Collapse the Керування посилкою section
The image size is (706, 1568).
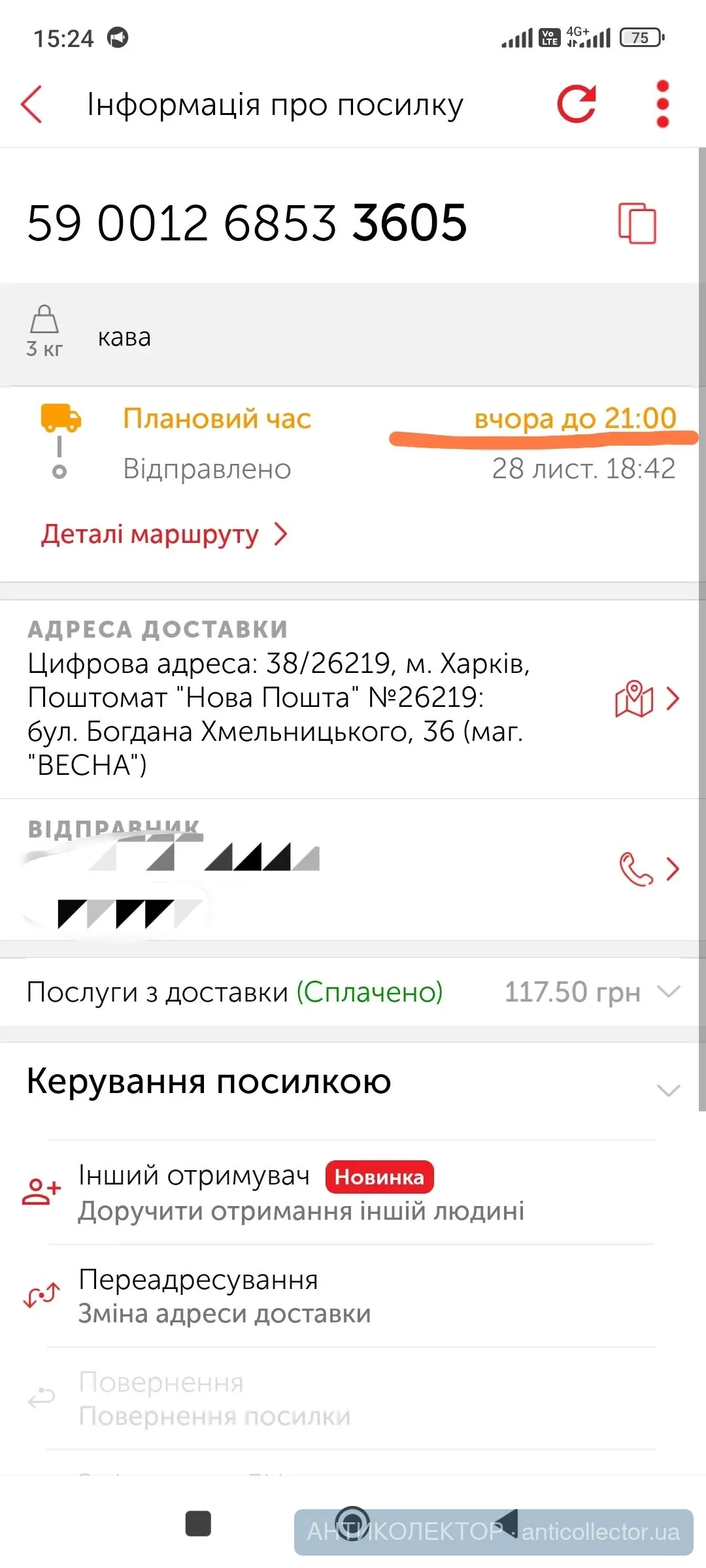tap(668, 1090)
